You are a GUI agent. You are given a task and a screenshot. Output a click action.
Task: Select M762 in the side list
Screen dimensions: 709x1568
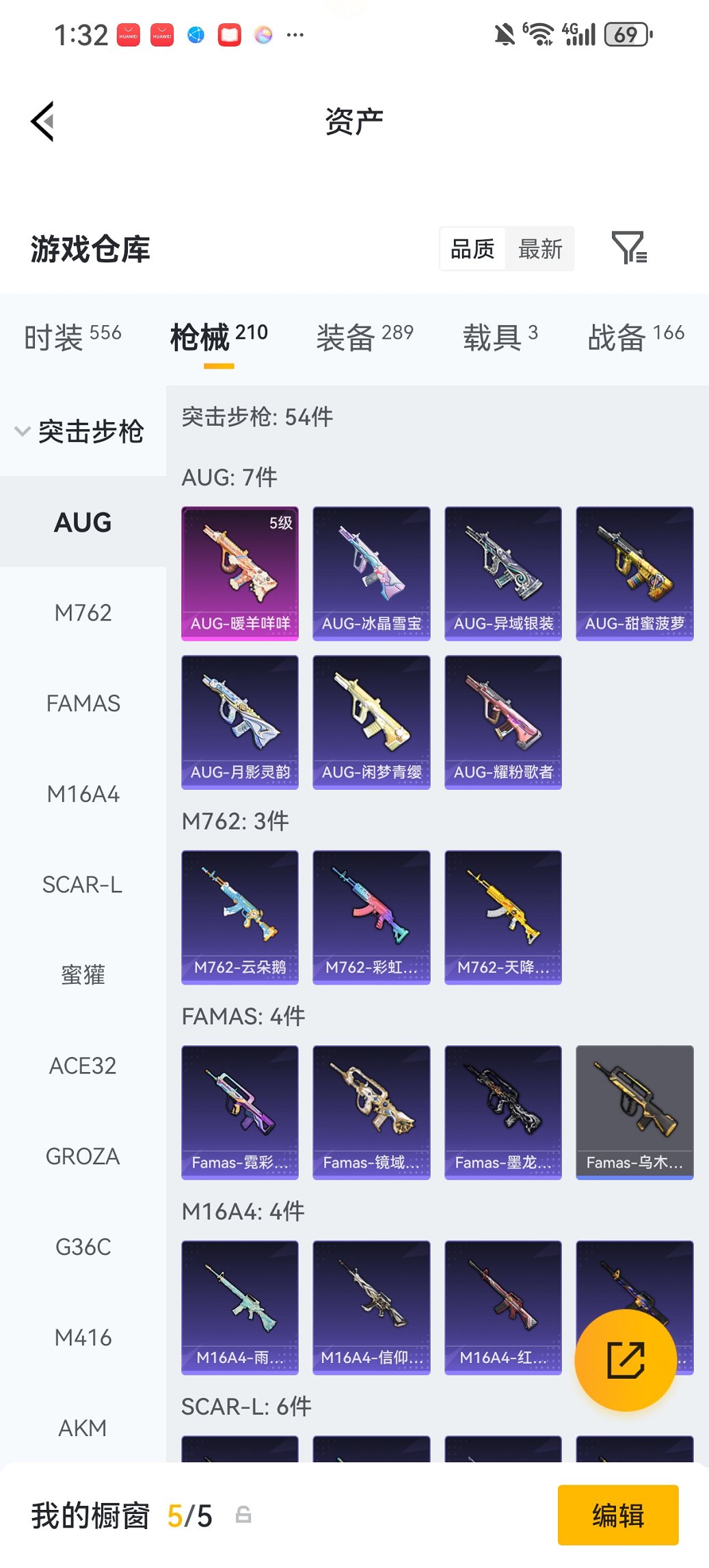coord(83,613)
